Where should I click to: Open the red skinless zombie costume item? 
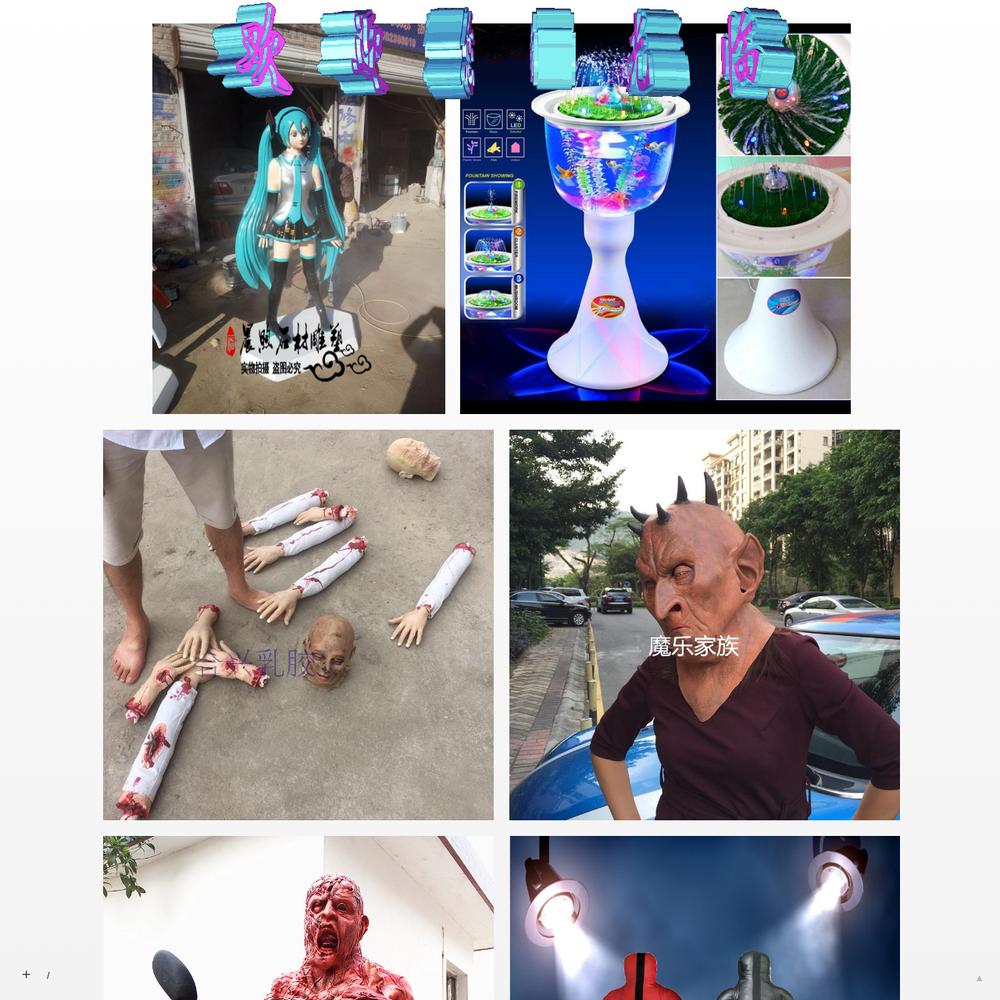coord(298,918)
